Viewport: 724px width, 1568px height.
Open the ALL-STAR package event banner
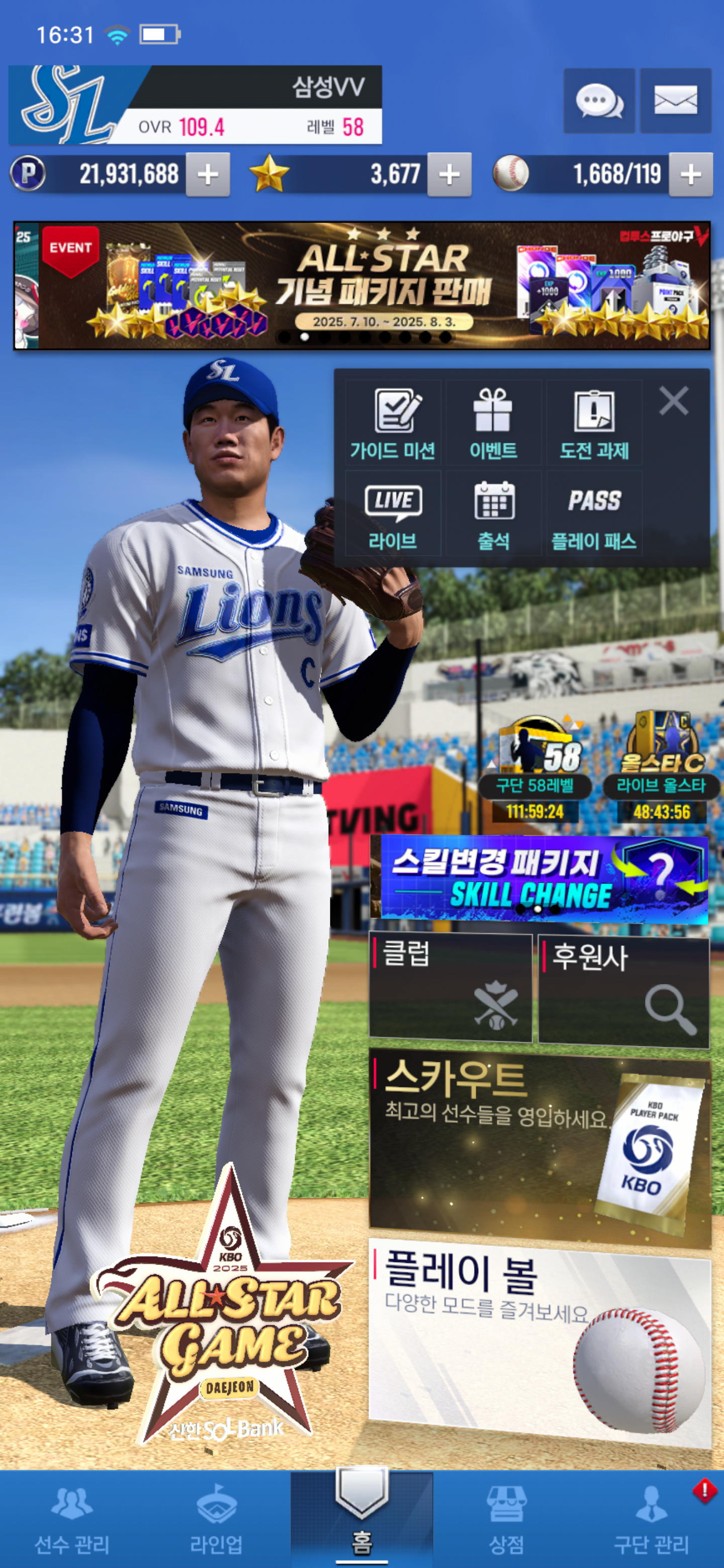(361, 285)
